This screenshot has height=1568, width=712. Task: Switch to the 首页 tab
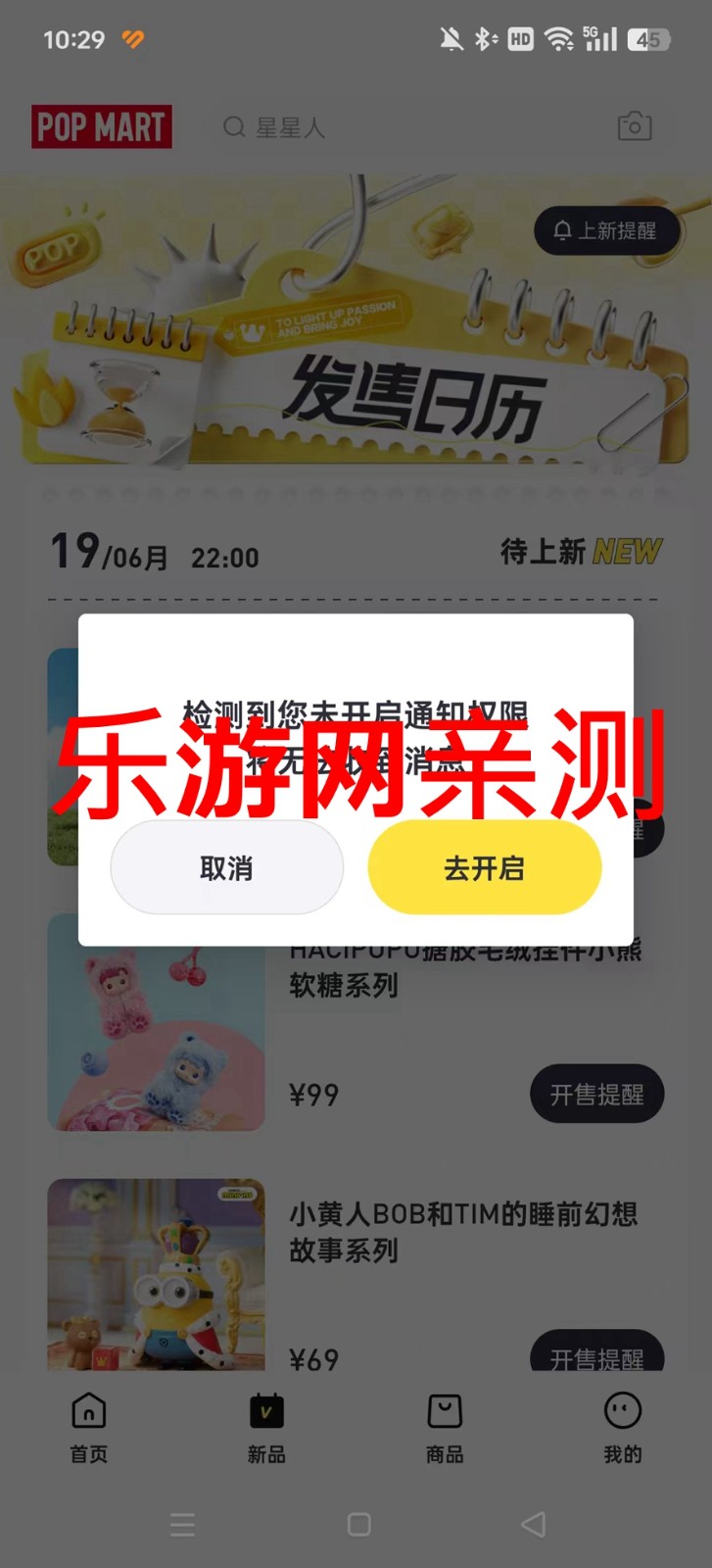pos(89,1428)
